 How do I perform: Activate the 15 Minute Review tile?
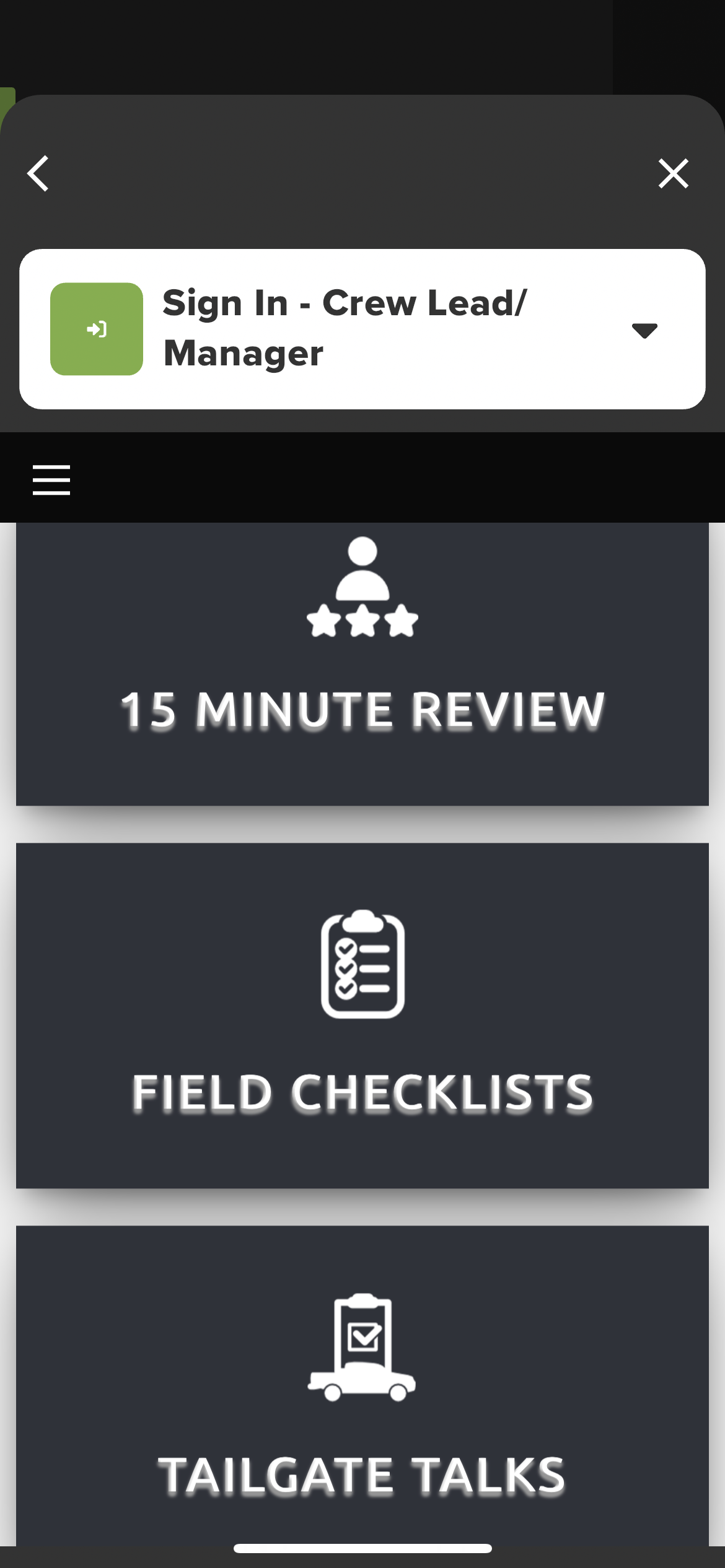click(x=362, y=675)
